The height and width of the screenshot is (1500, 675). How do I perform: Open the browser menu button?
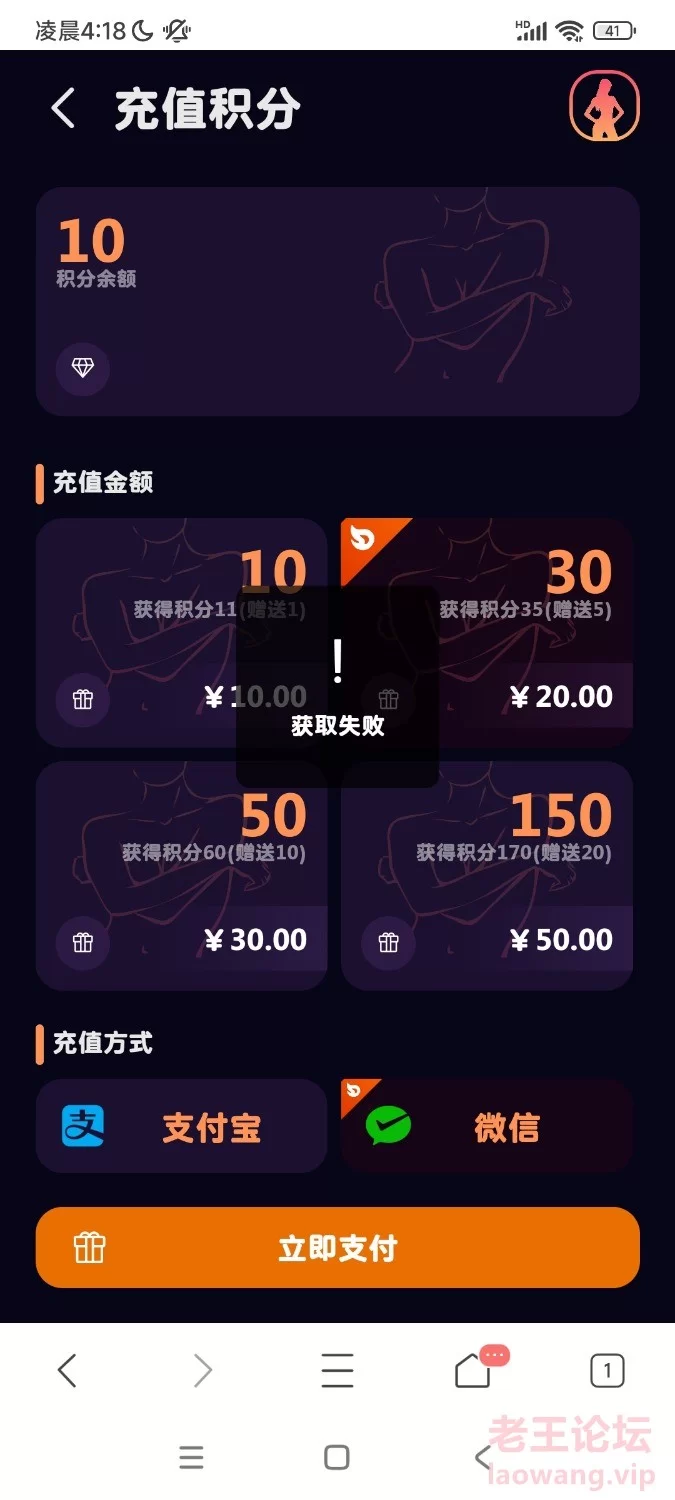337,1370
